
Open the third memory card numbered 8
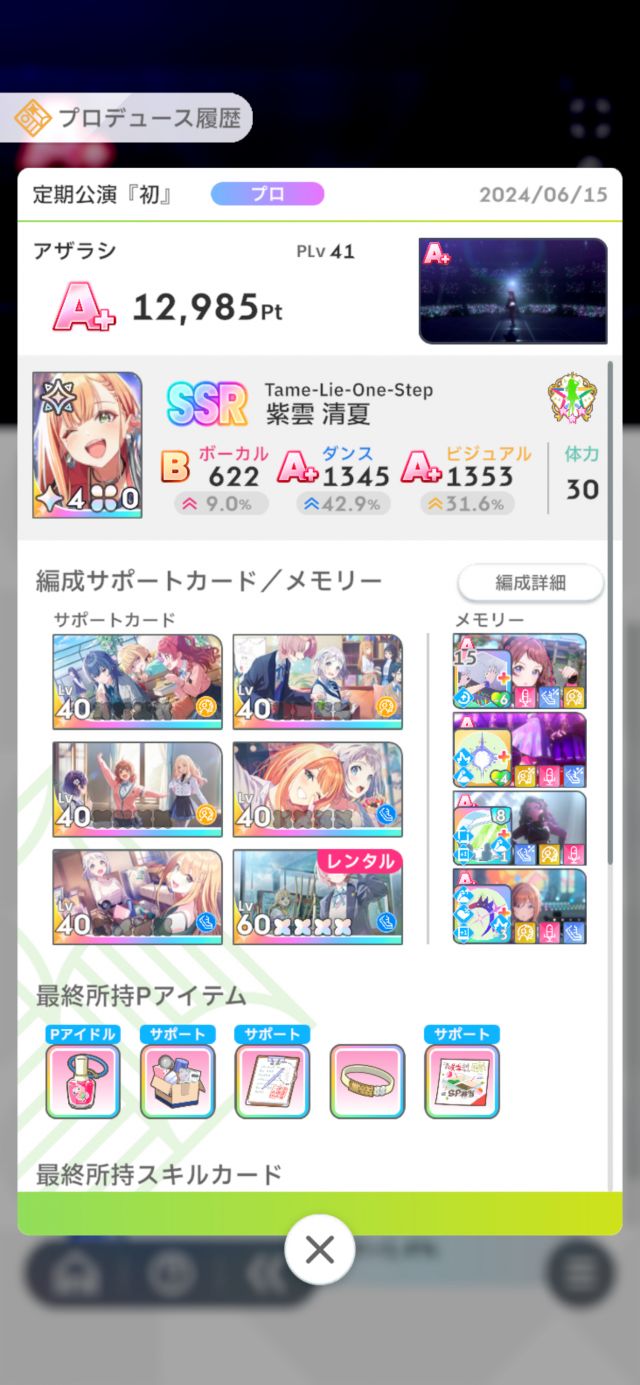tap(519, 828)
